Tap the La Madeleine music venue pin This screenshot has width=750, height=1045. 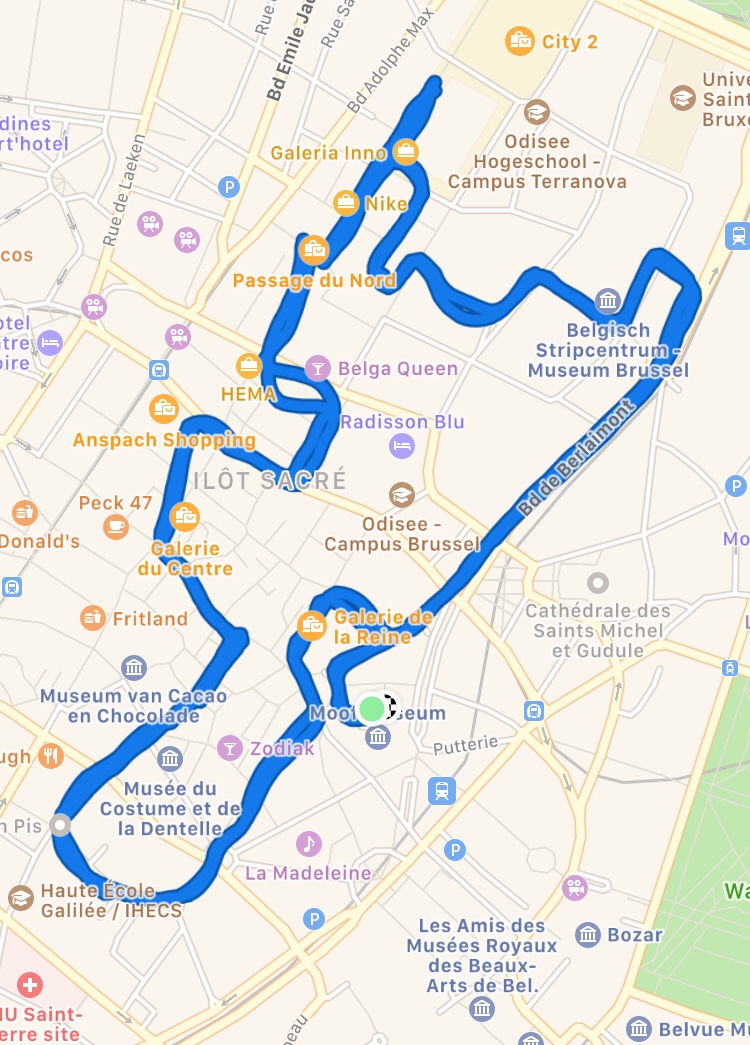[309, 844]
